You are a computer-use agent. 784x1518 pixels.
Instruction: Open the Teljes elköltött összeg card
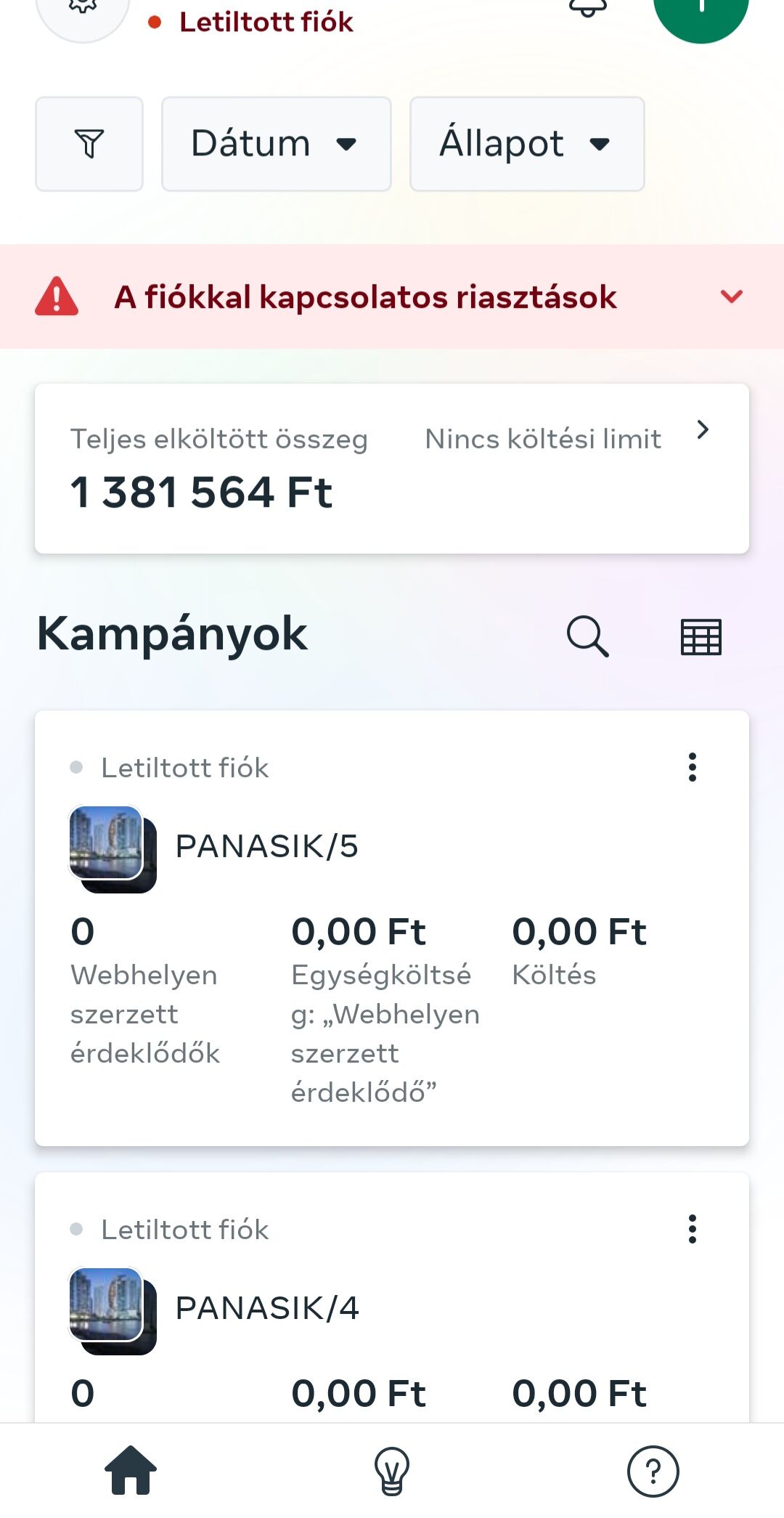392,468
